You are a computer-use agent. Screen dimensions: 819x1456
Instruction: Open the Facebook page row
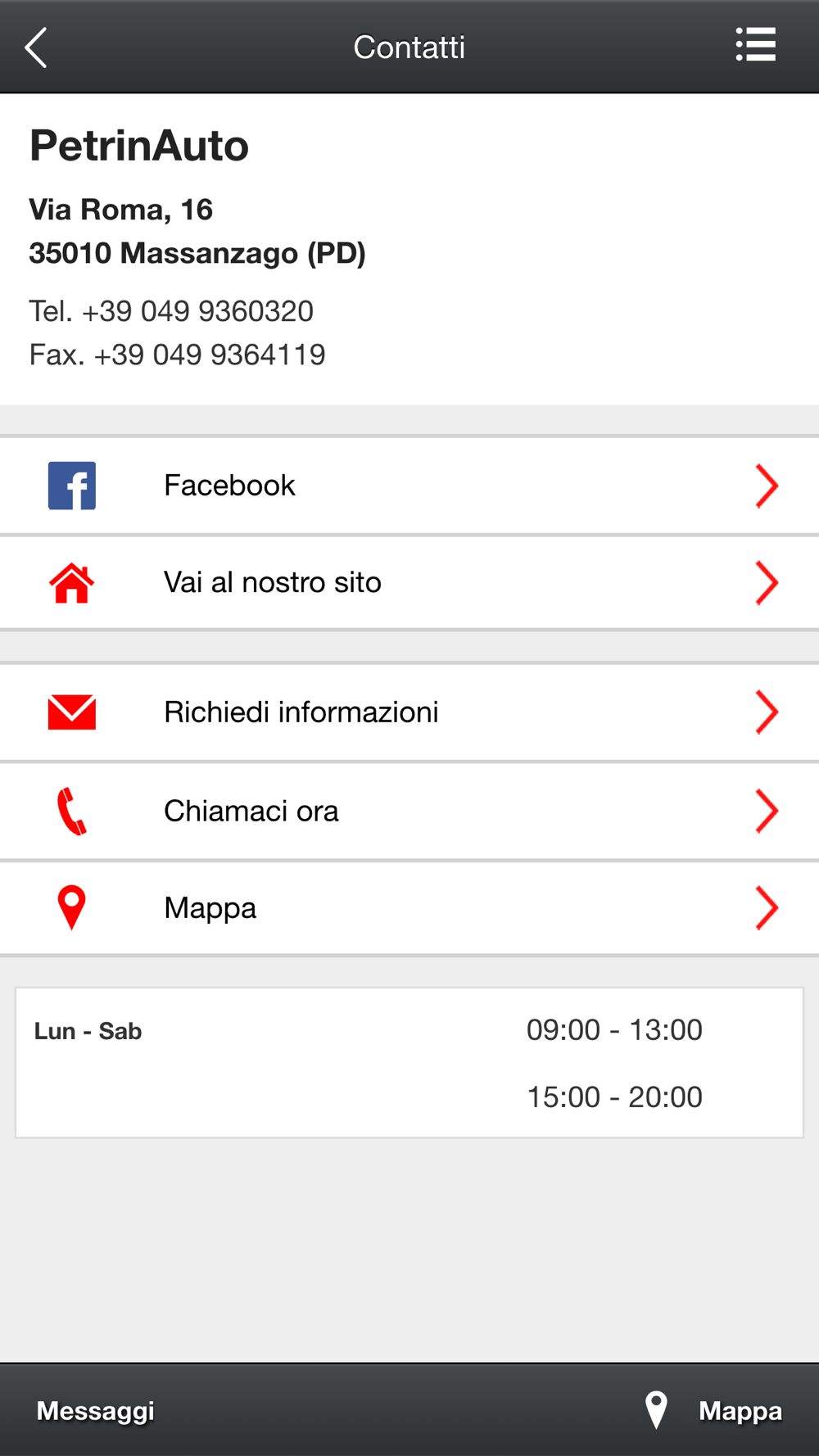pos(409,486)
